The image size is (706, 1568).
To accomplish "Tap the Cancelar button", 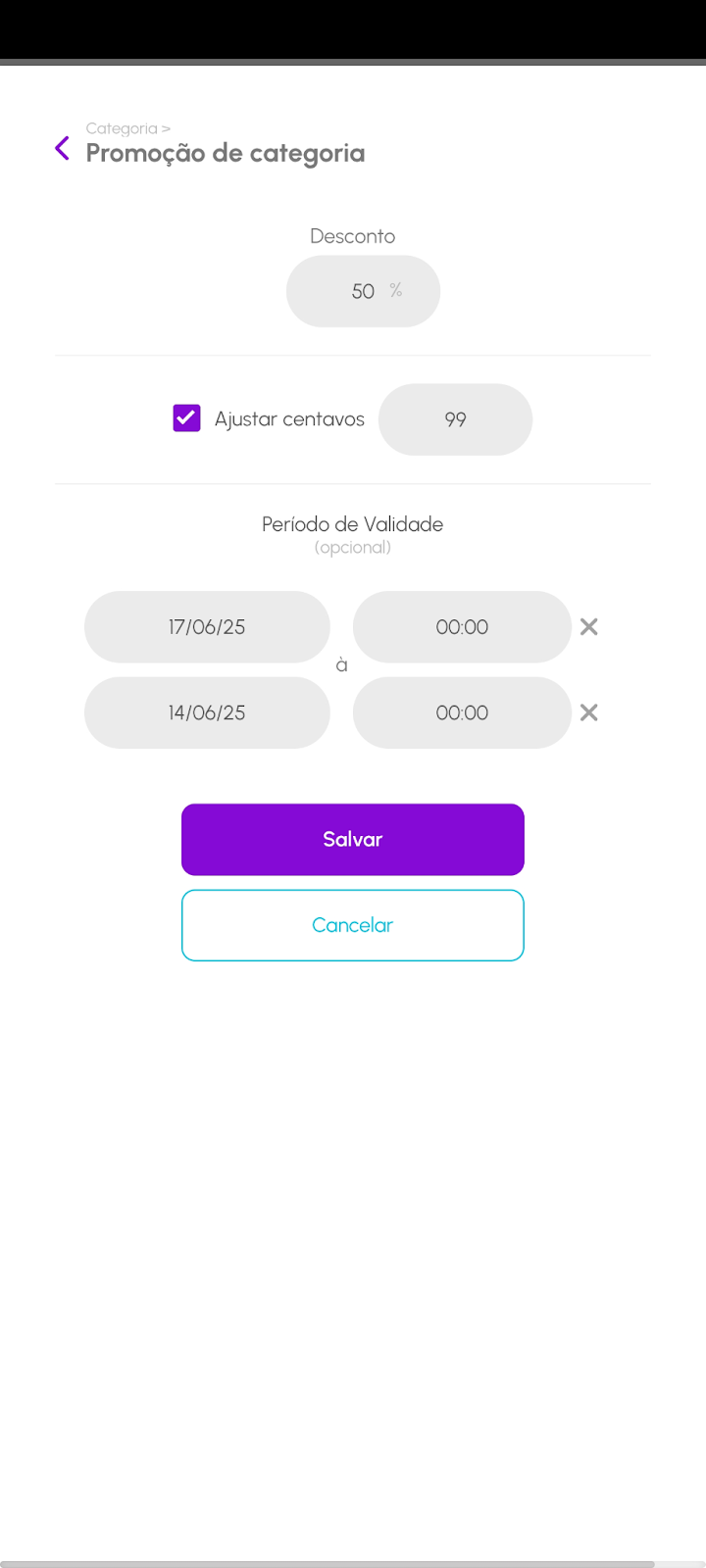I will tap(353, 925).
